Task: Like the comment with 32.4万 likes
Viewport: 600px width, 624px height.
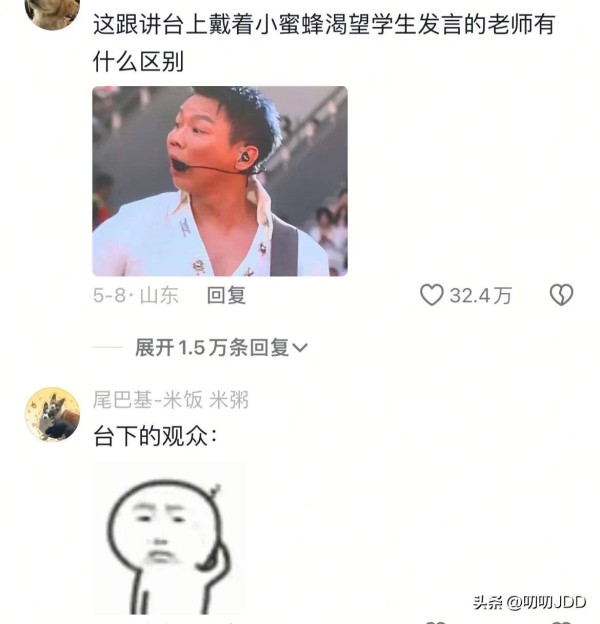Action: coord(432,295)
